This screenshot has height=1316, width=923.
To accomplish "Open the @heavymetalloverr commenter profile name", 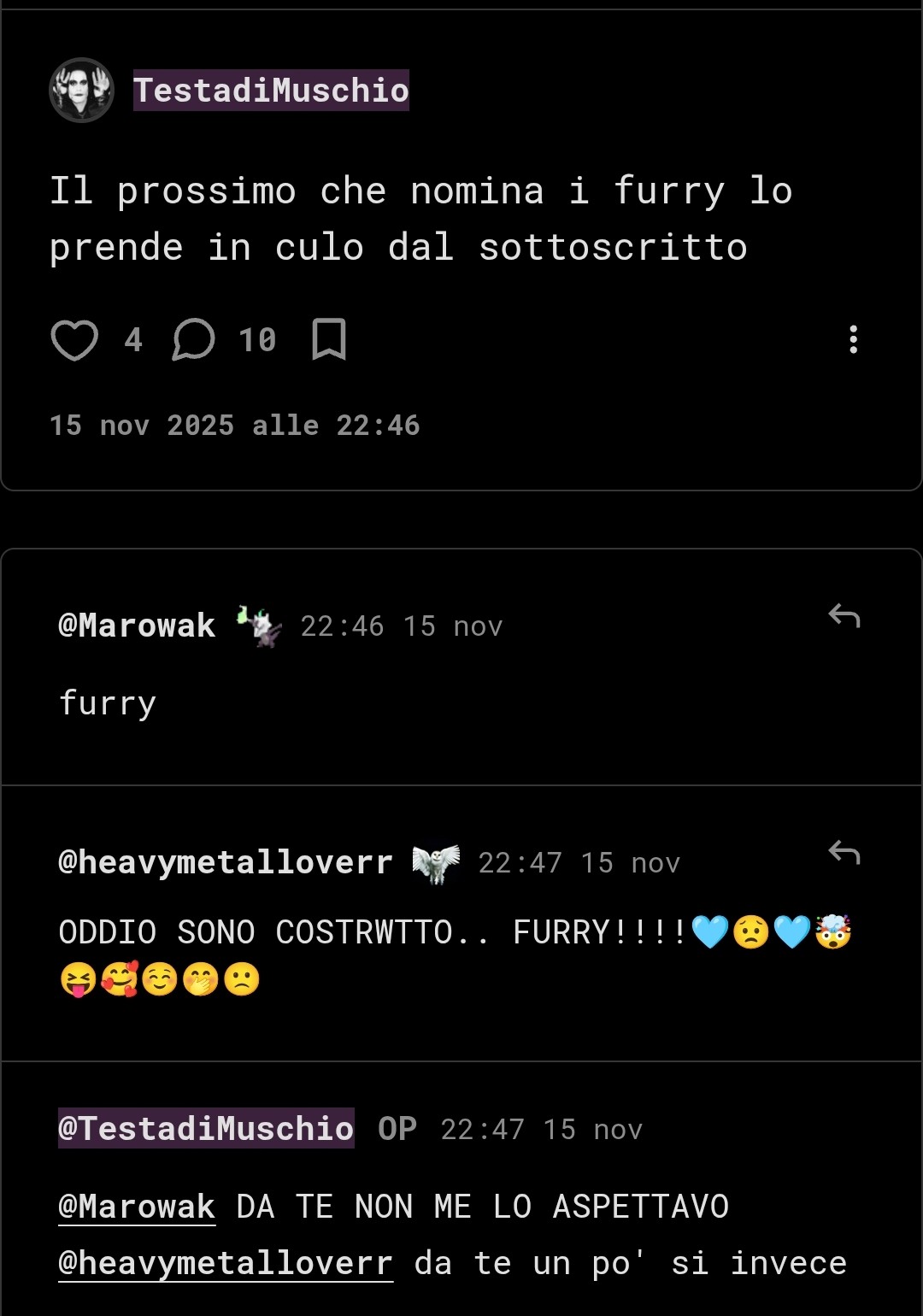I will 226,862.
